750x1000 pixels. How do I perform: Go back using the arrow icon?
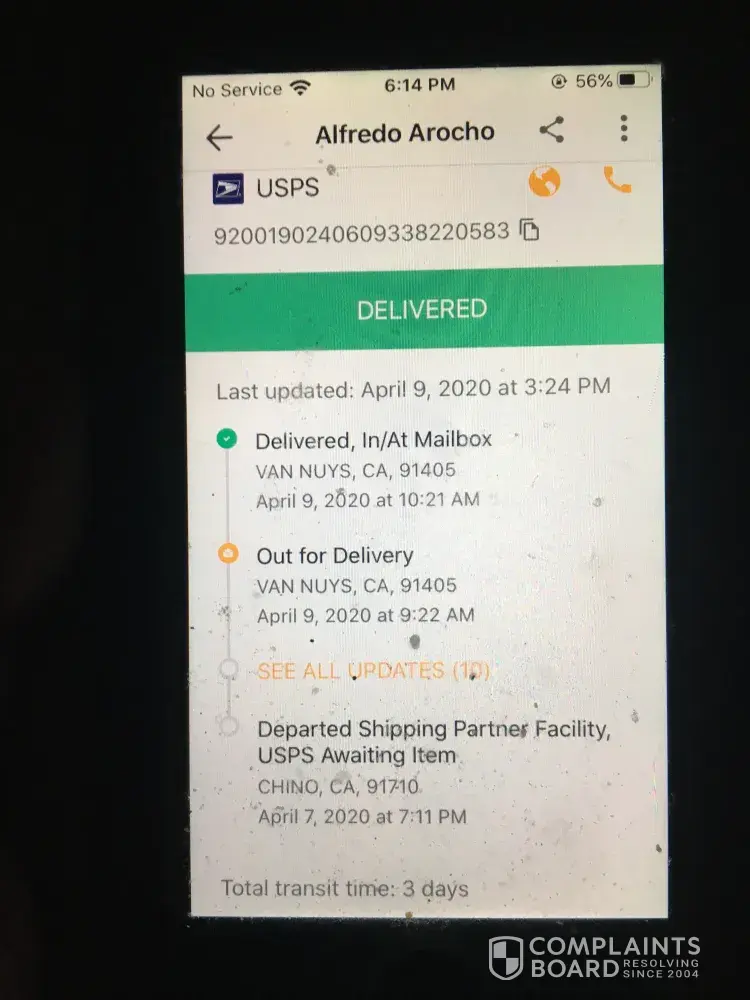[218, 137]
